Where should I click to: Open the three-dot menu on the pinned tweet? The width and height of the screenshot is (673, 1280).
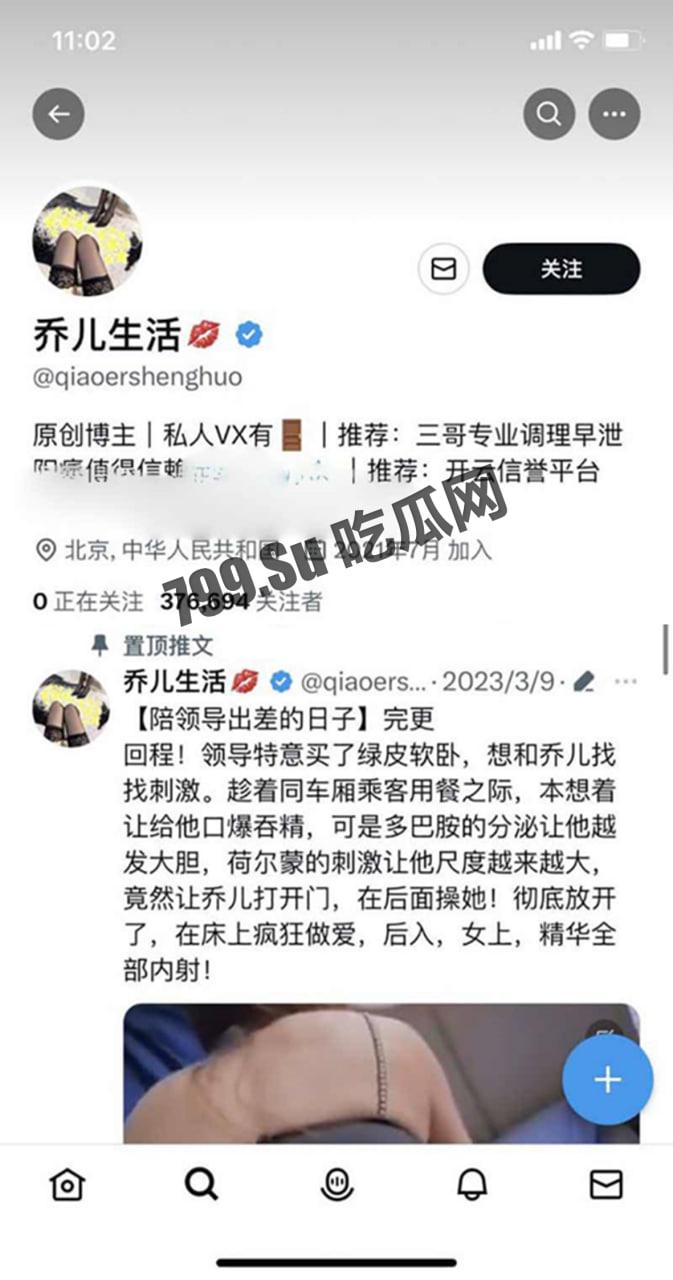(626, 682)
